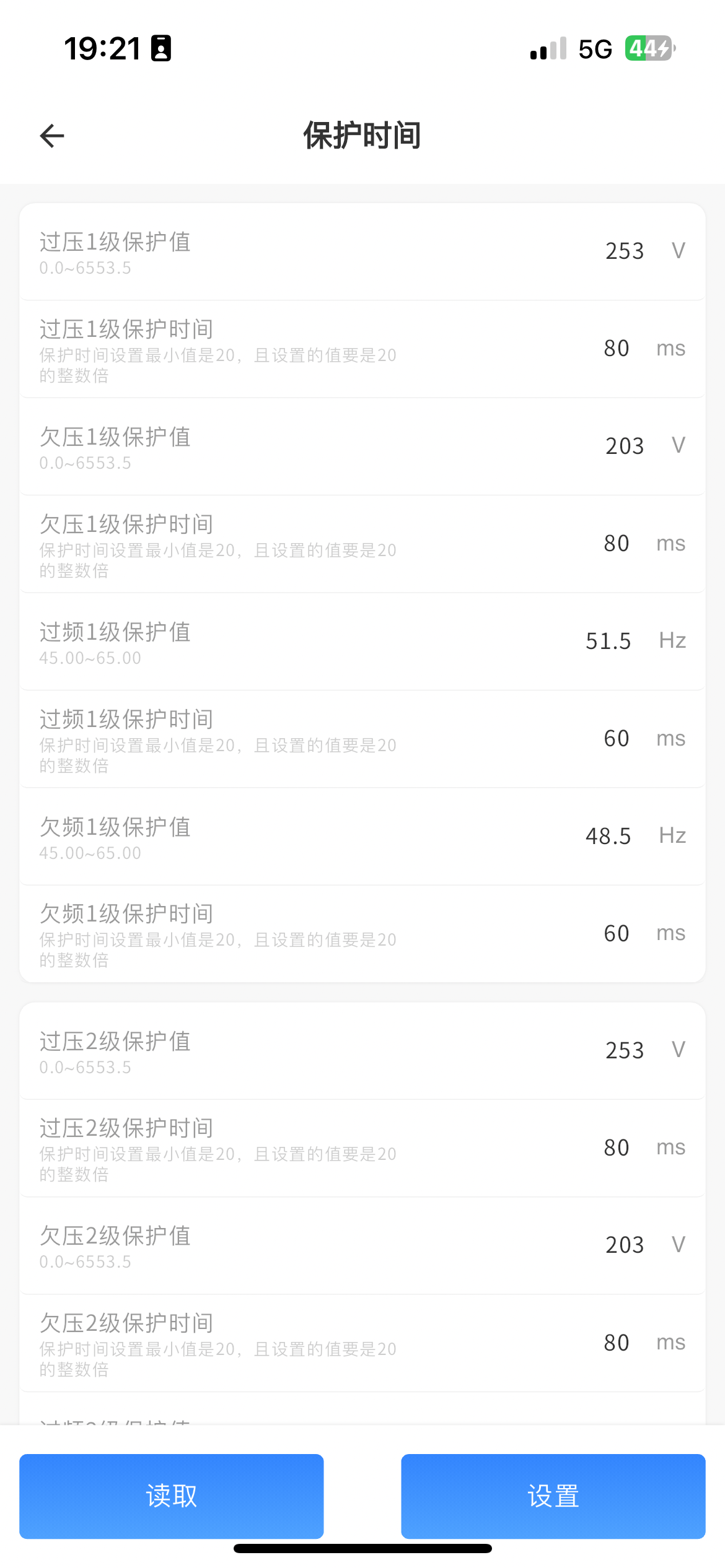This screenshot has width=725, height=1568.
Task: Edit the 过压1级保护值 value field
Action: (624, 251)
